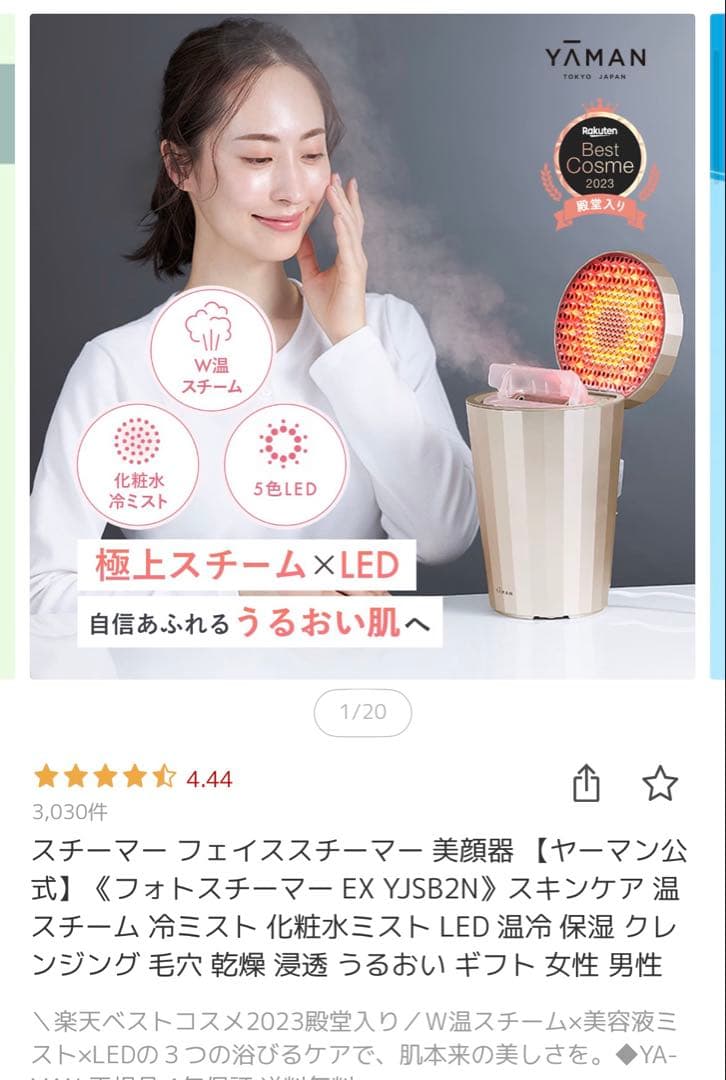Screen dimensions: 726x1080
Task: Add product to favorites with star icon
Action: click(x=660, y=784)
